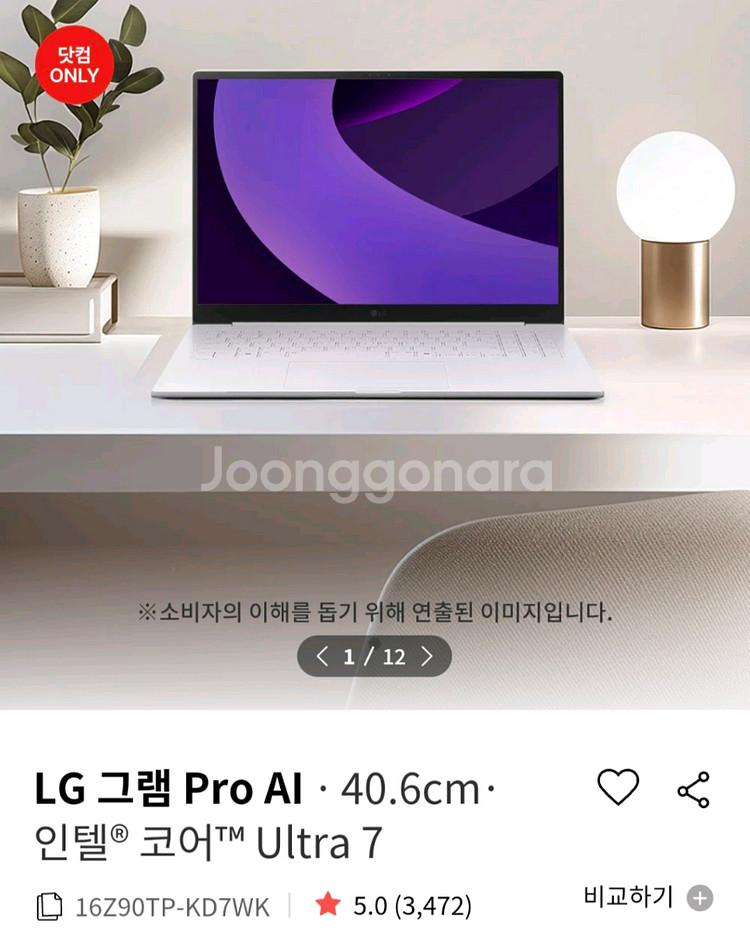The width and height of the screenshot is (750, 950).
Task: Open the laptop product image
Action: pyautogui.click(x=378, y=235)
